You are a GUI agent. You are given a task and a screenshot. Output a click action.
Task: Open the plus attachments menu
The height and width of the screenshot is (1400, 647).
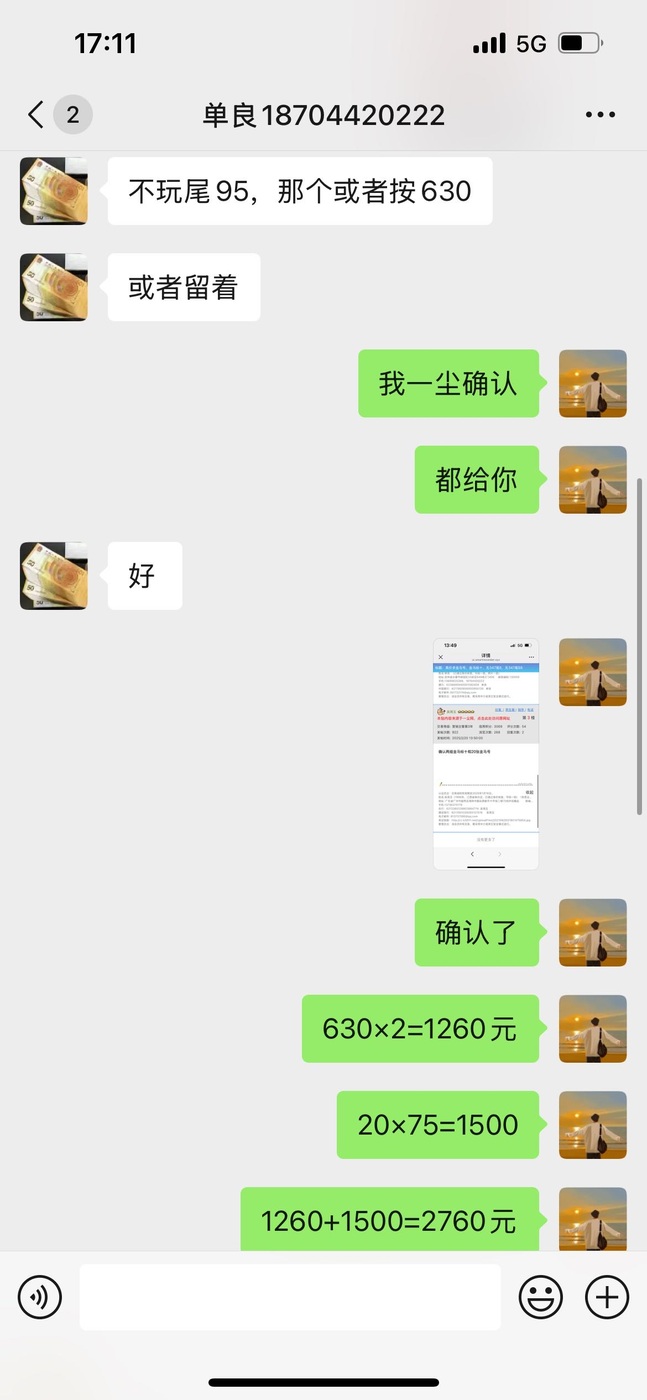pos(606,1297)
